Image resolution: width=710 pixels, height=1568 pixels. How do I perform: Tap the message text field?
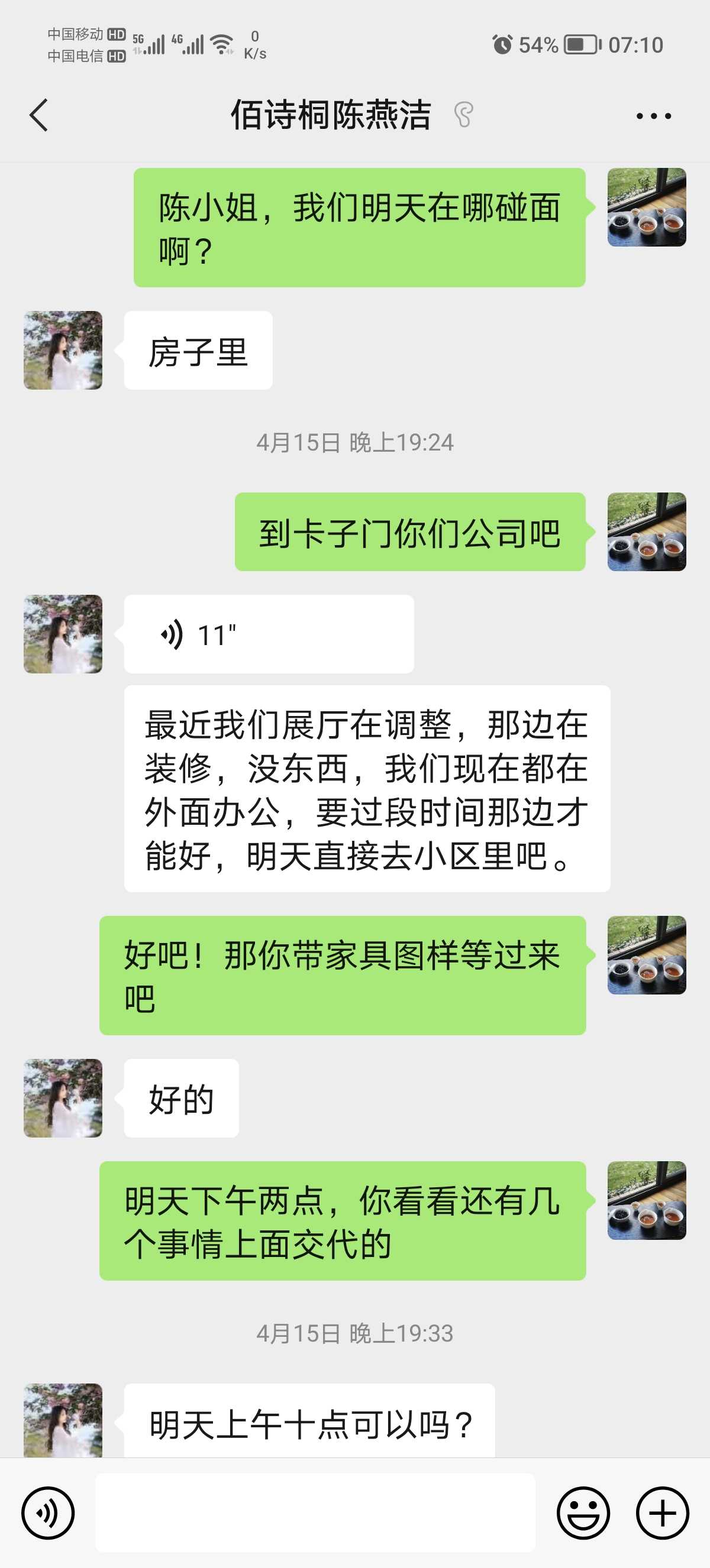(315, 1512)
